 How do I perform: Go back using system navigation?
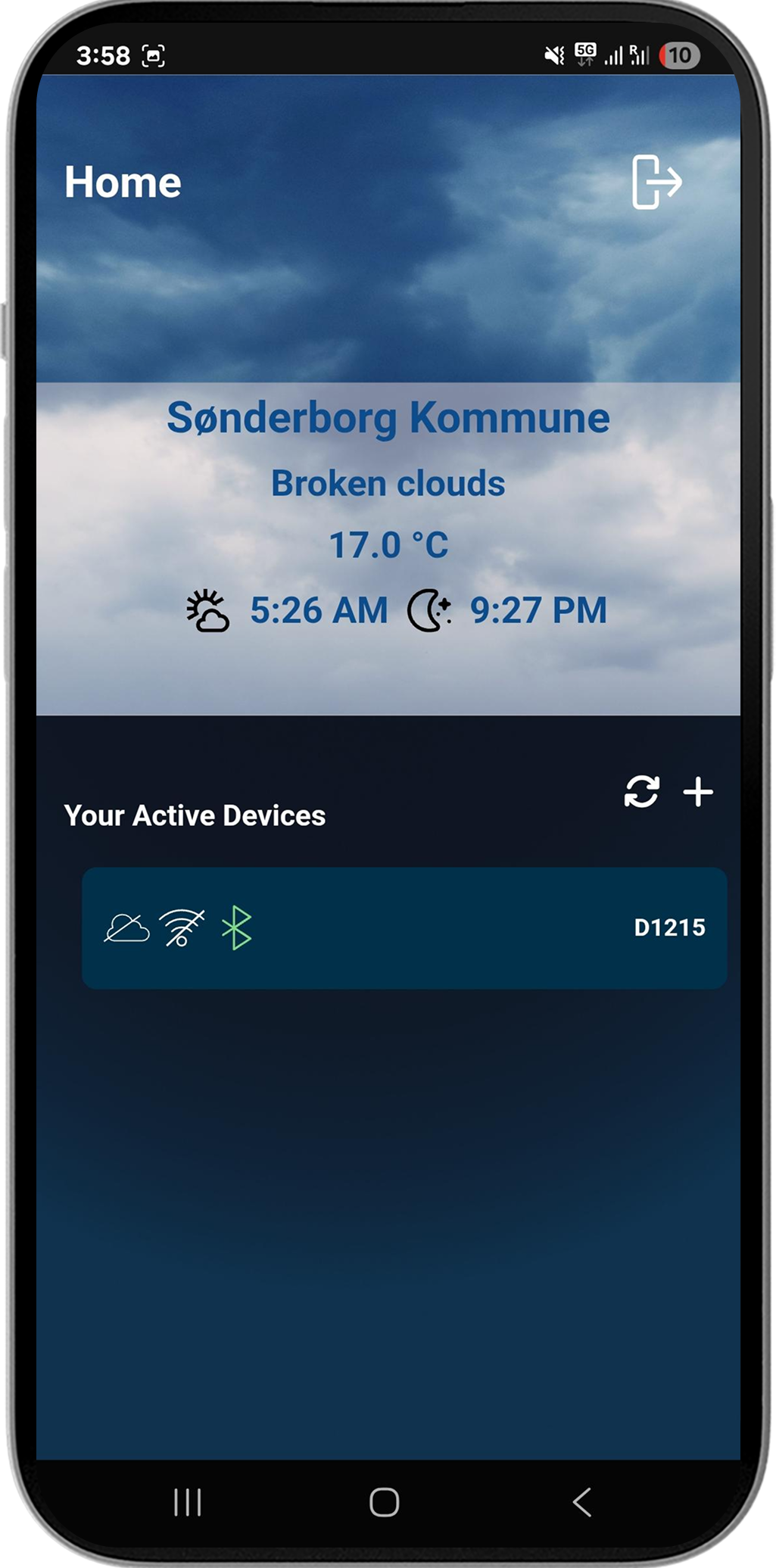pyautogui.click(x=581, y=1502)
